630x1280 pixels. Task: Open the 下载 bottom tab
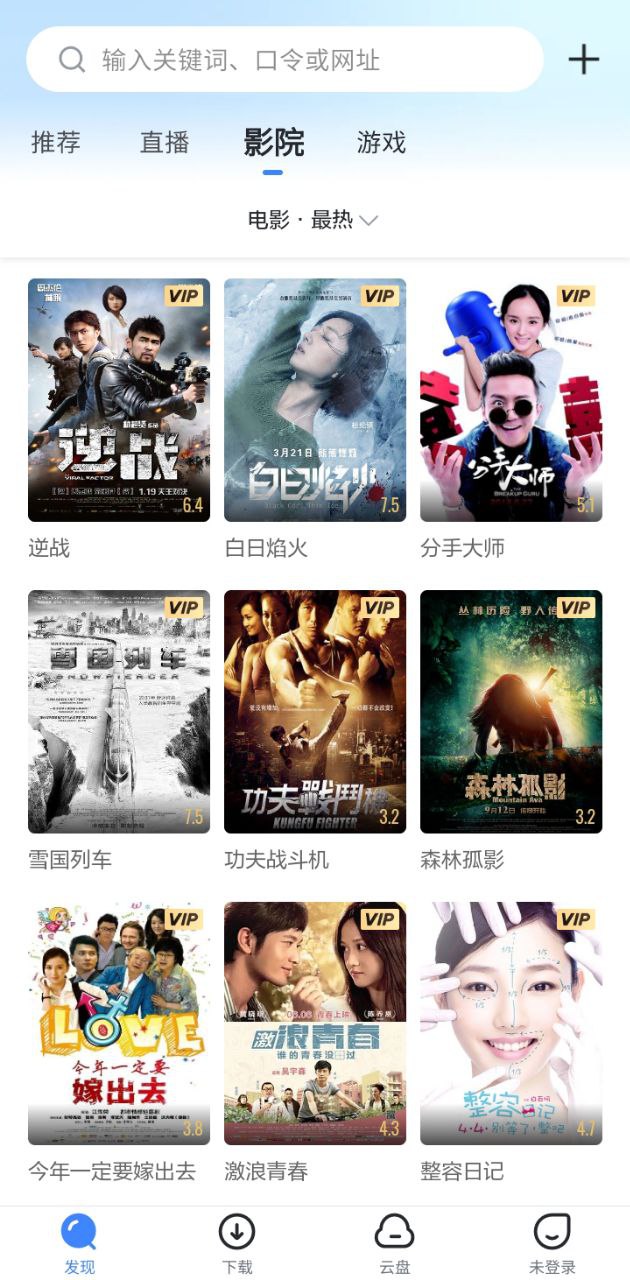pos(237,1243)
